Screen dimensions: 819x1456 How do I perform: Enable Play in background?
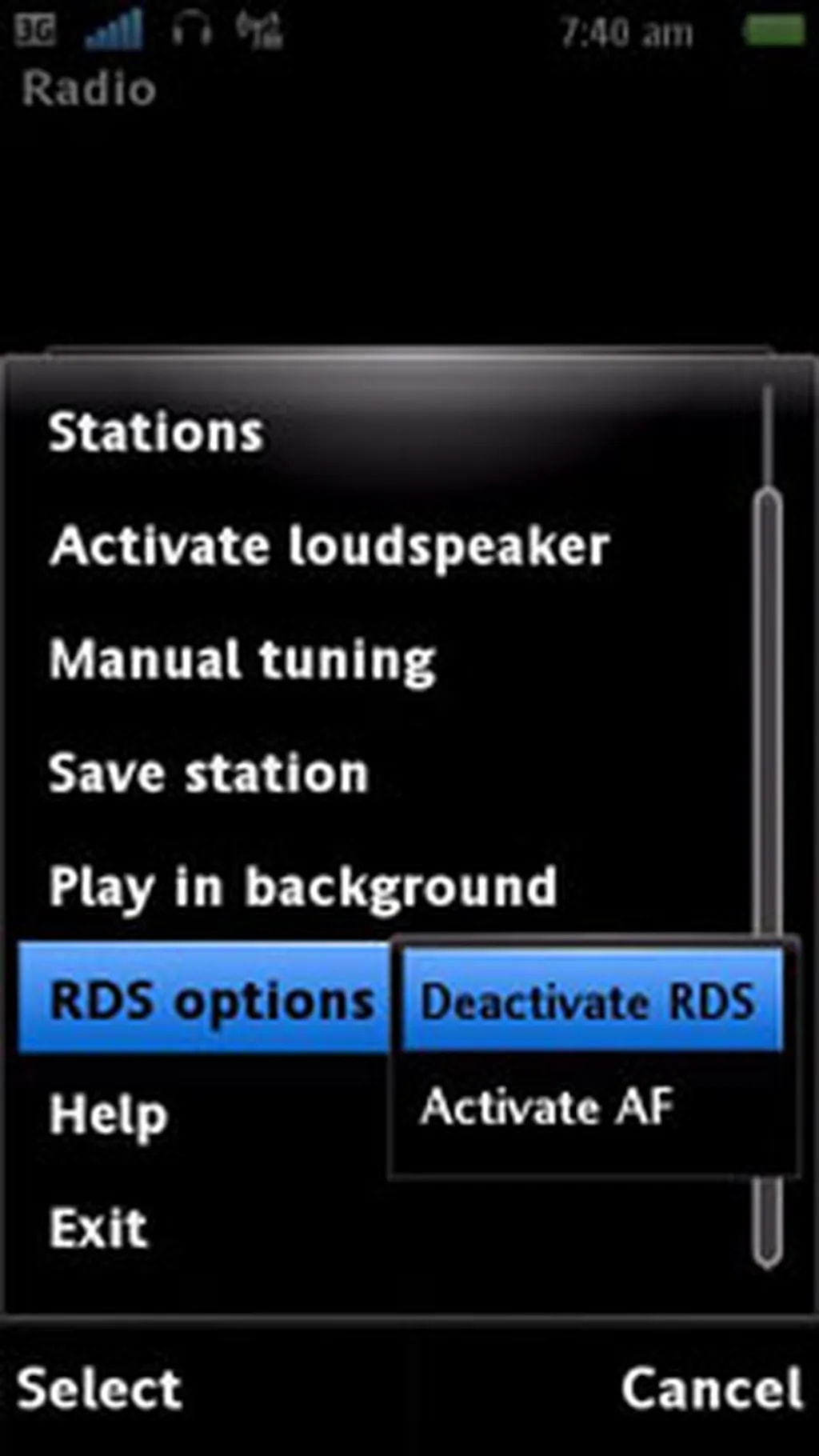tap(302, 887)
